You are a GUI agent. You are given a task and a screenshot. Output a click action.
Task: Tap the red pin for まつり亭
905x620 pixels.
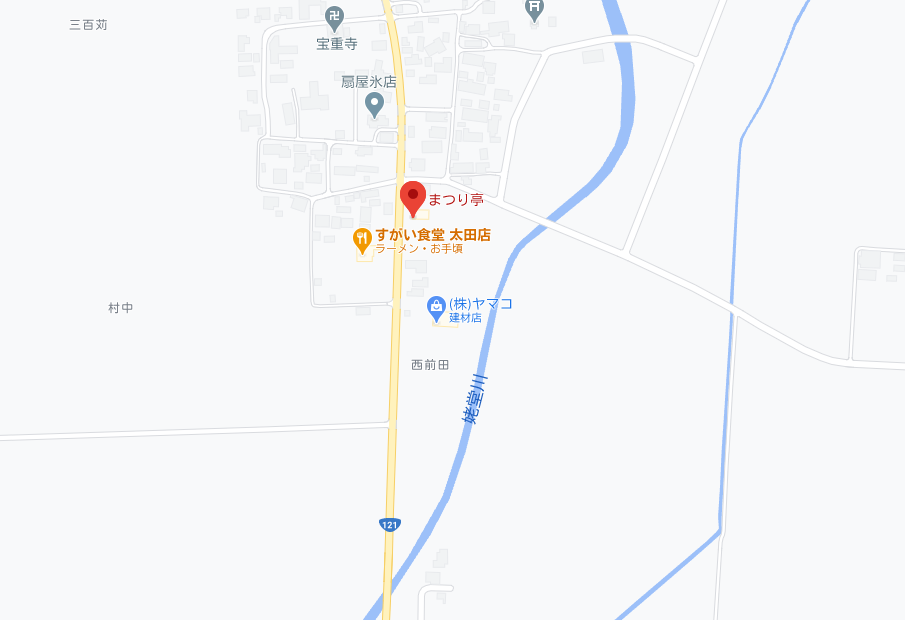(413, 197)
